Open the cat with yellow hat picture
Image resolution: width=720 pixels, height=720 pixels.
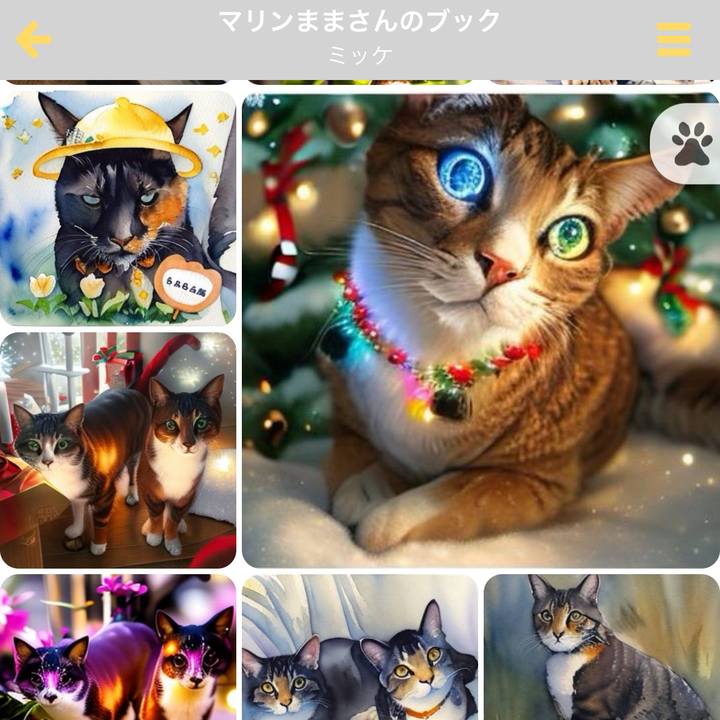pyautogui.click(x=118, y=208)
